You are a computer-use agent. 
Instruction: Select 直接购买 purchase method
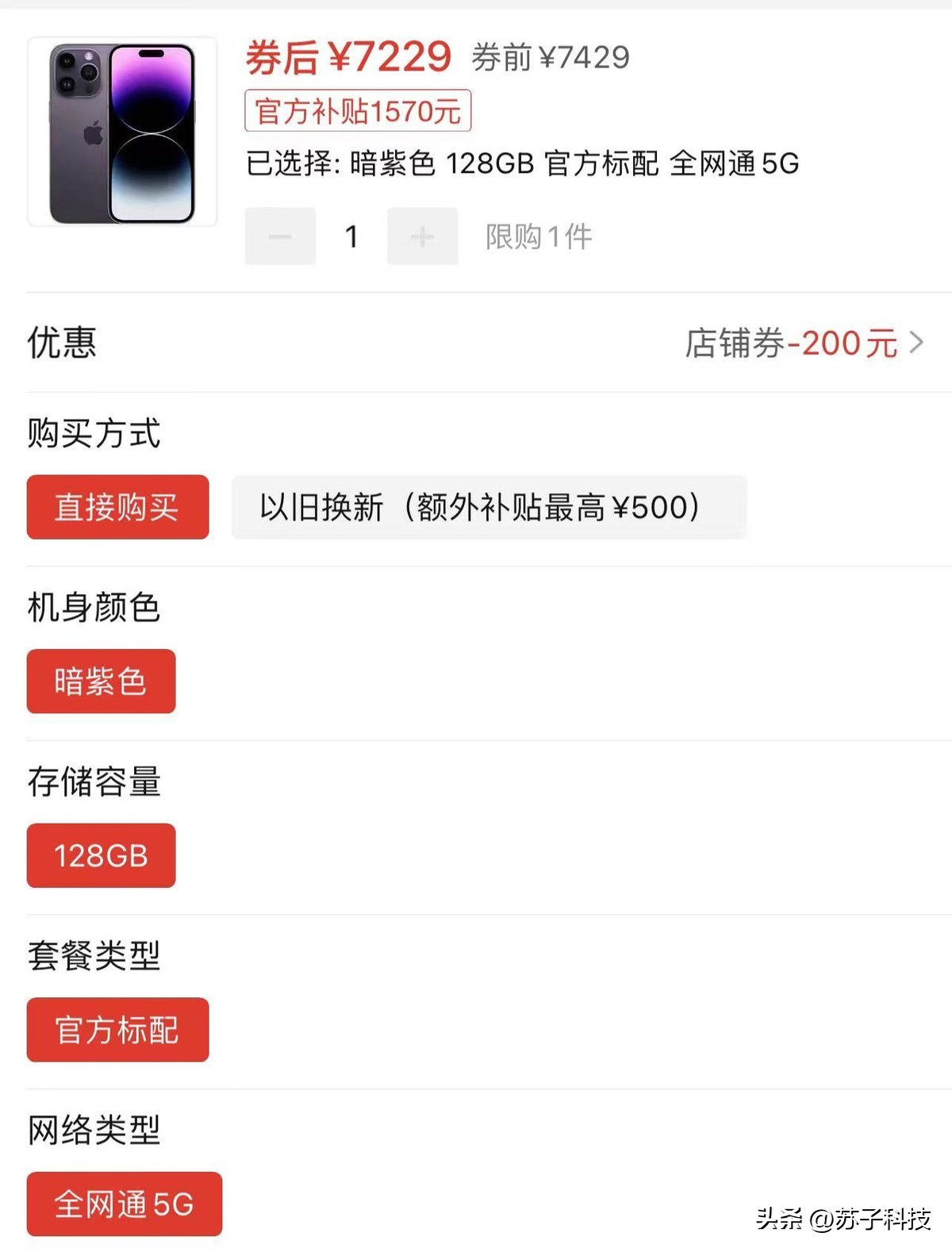(117, 509)
